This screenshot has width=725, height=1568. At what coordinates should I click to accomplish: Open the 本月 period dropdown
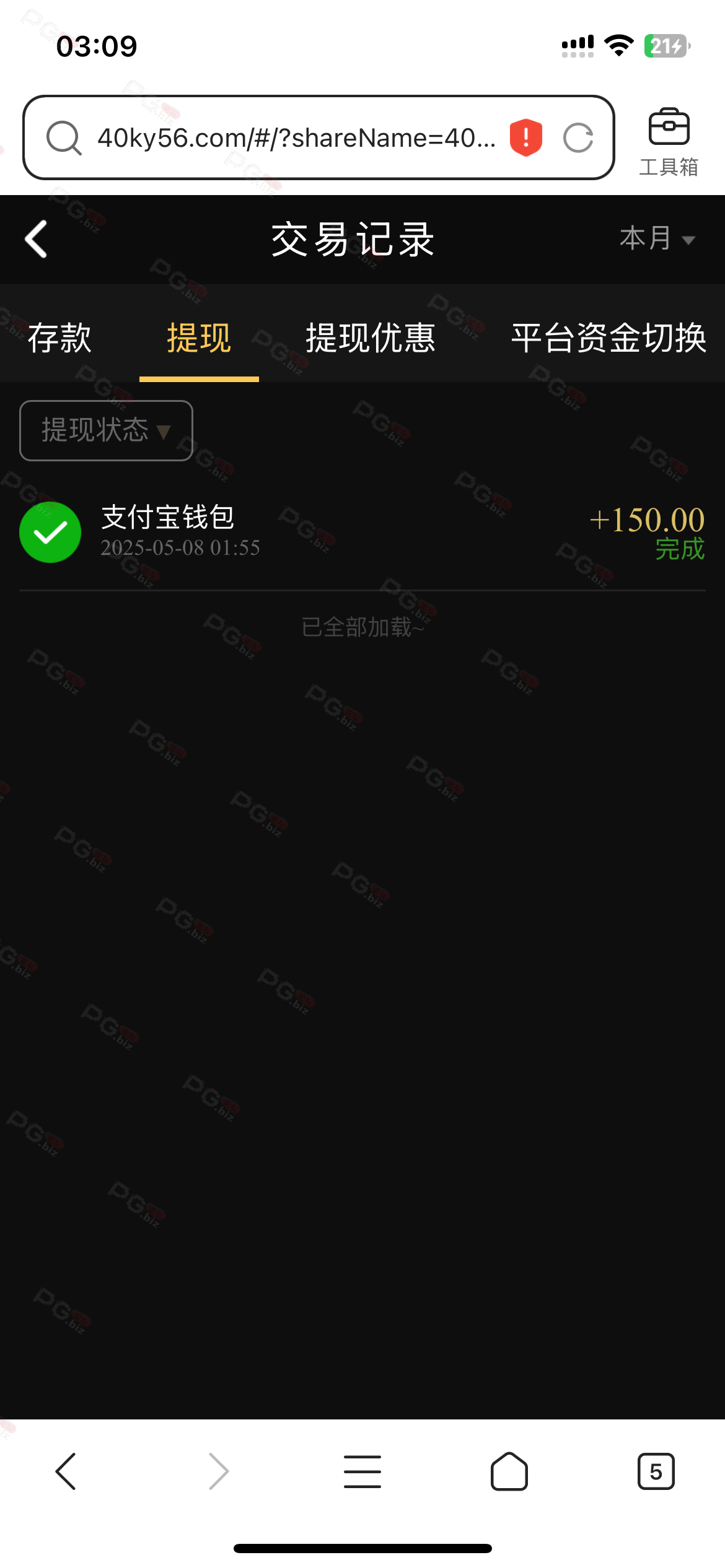(657, 239)
